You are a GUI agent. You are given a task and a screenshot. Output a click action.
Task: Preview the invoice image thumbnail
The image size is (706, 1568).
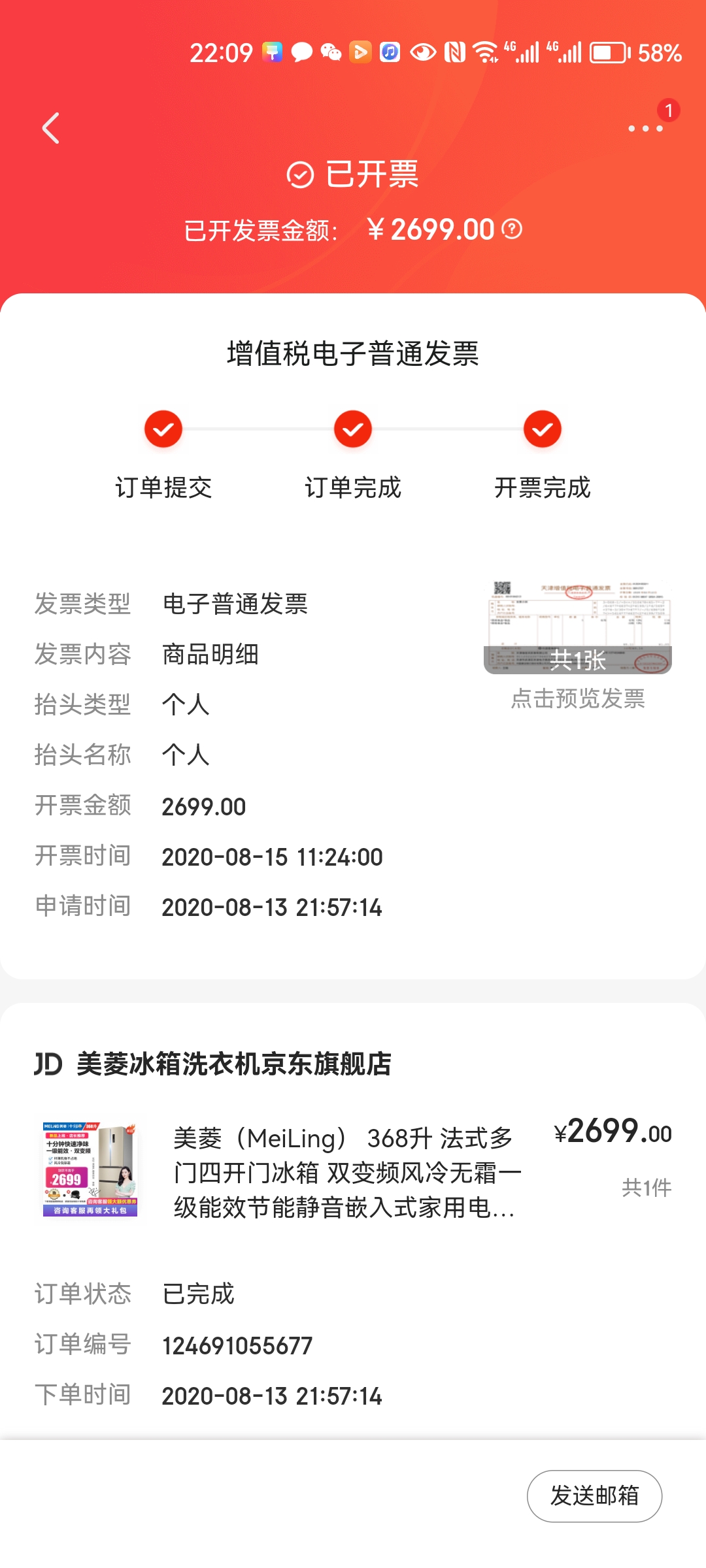(x=578, y=627)
